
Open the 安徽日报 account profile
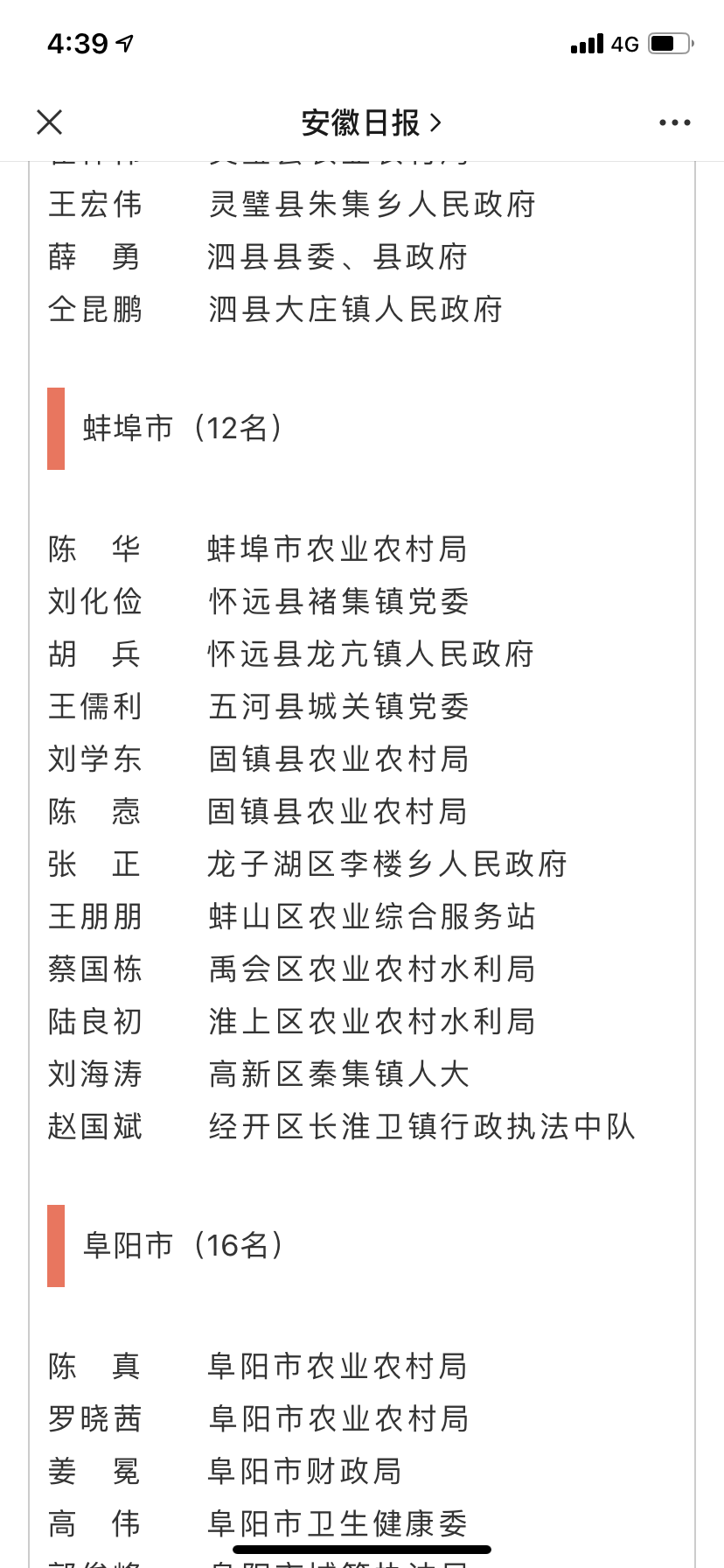pos(370,123)
